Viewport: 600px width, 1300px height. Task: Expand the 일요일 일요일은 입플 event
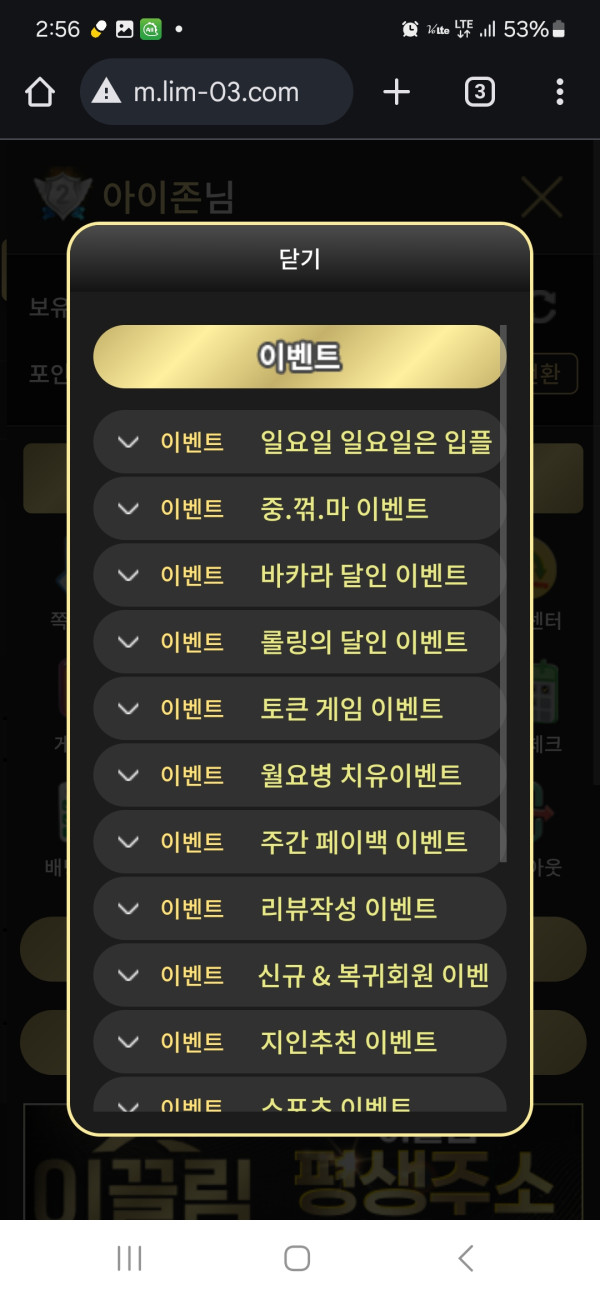click(299, 442)
